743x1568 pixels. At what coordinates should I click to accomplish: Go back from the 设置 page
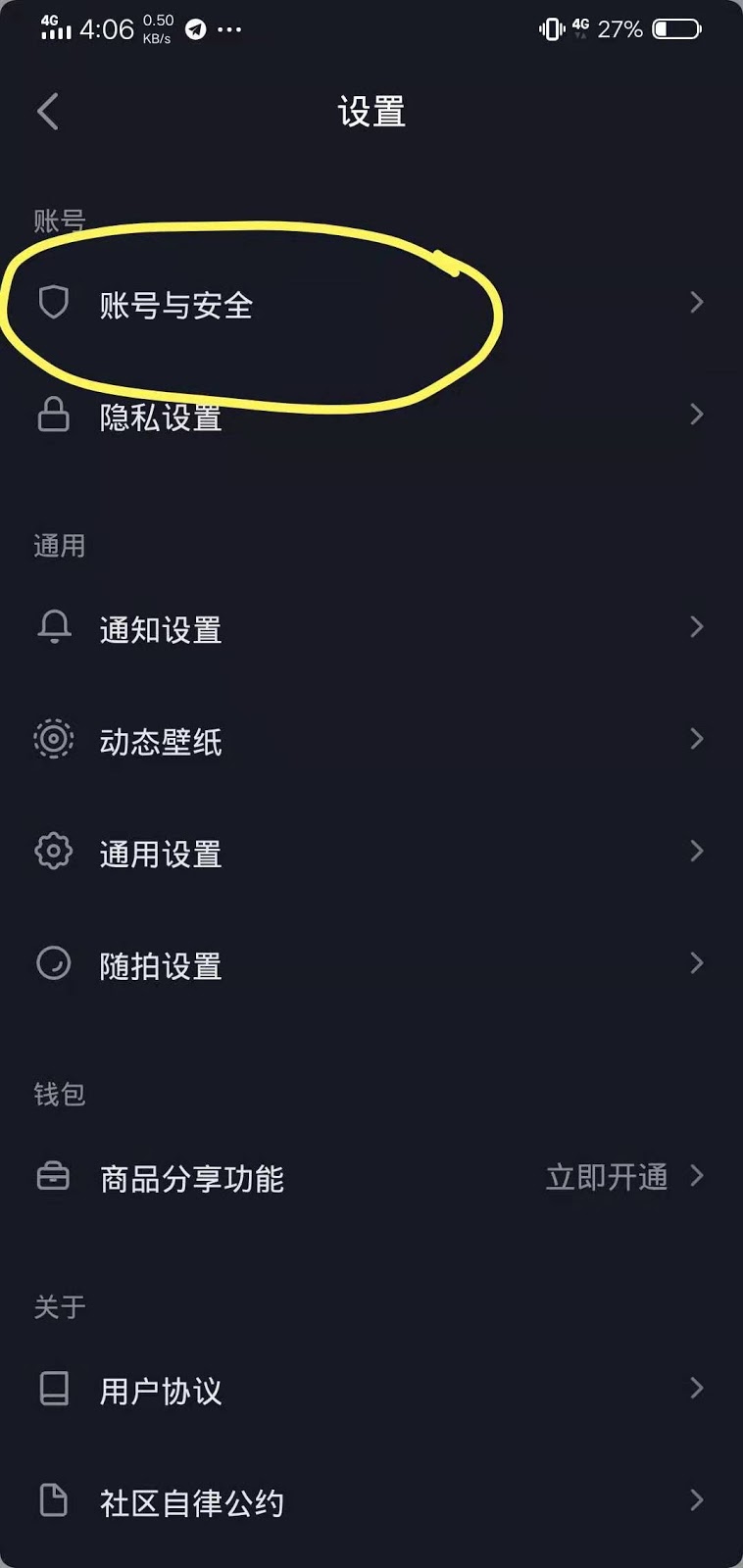pyautogui.click(x=48, y=112)
